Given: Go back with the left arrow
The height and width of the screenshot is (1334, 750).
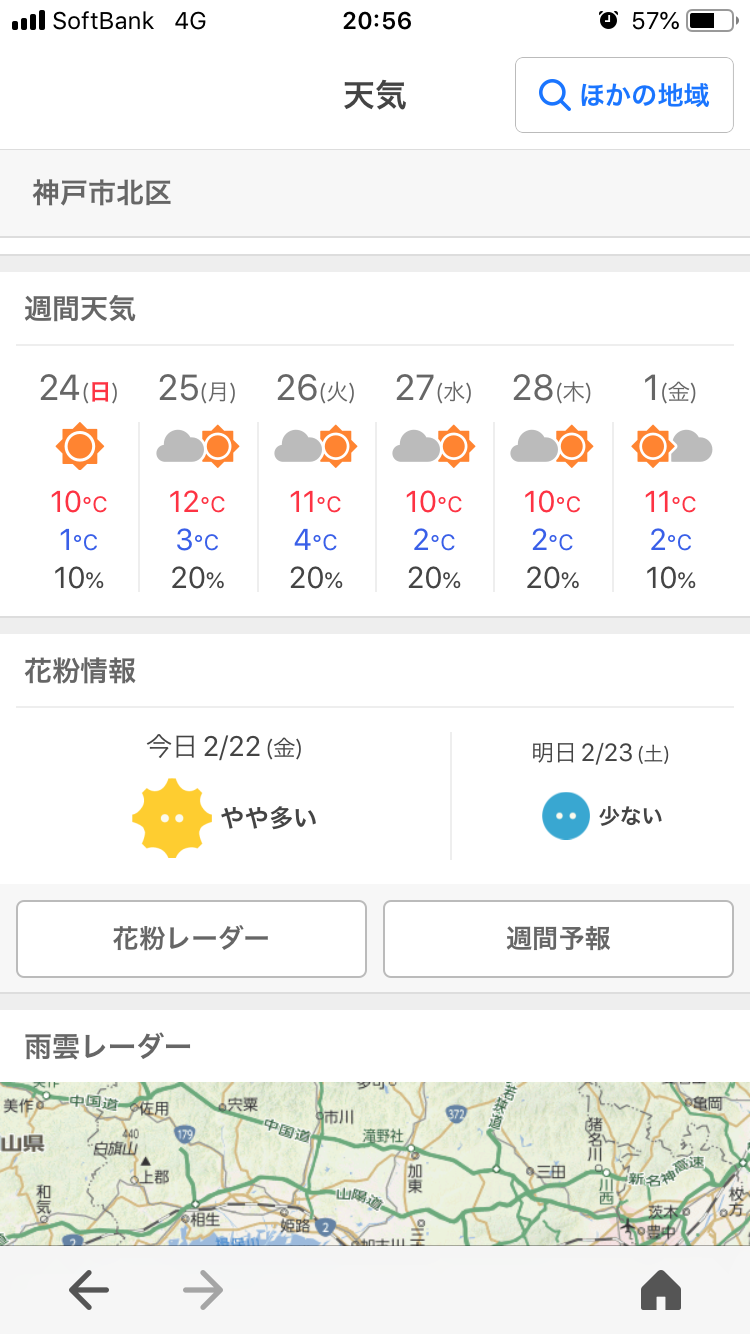Looking at the screenshot, I should 89,1291.
